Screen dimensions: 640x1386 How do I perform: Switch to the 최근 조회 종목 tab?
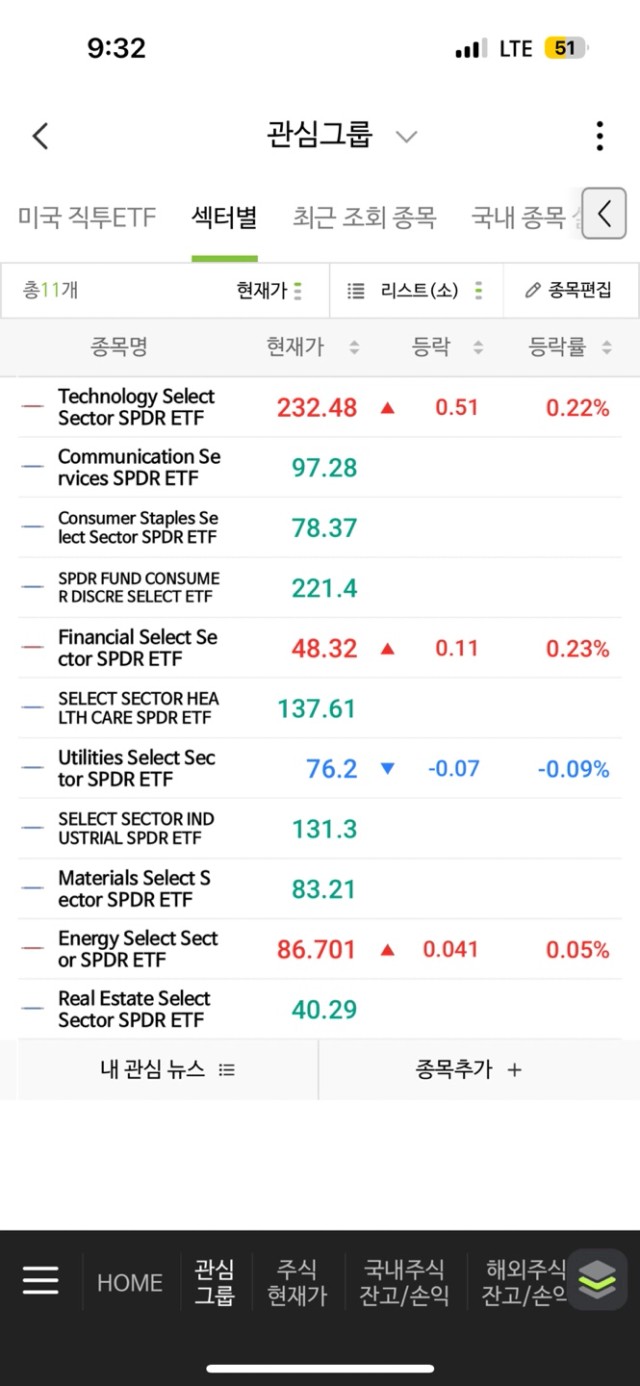(364, 217)
